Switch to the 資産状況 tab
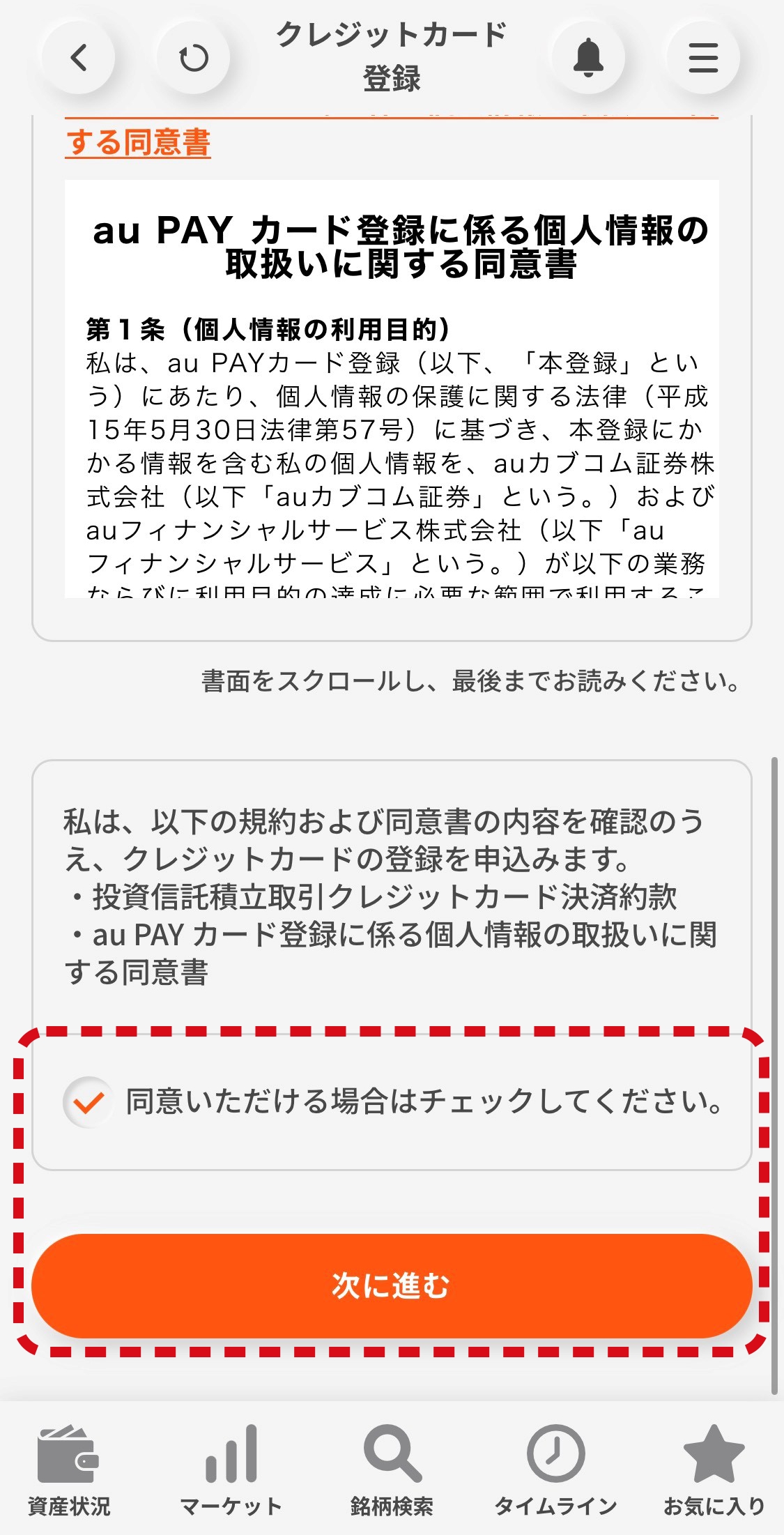This screenshot has width=784, height=1535. click(x=68, y=1470)
